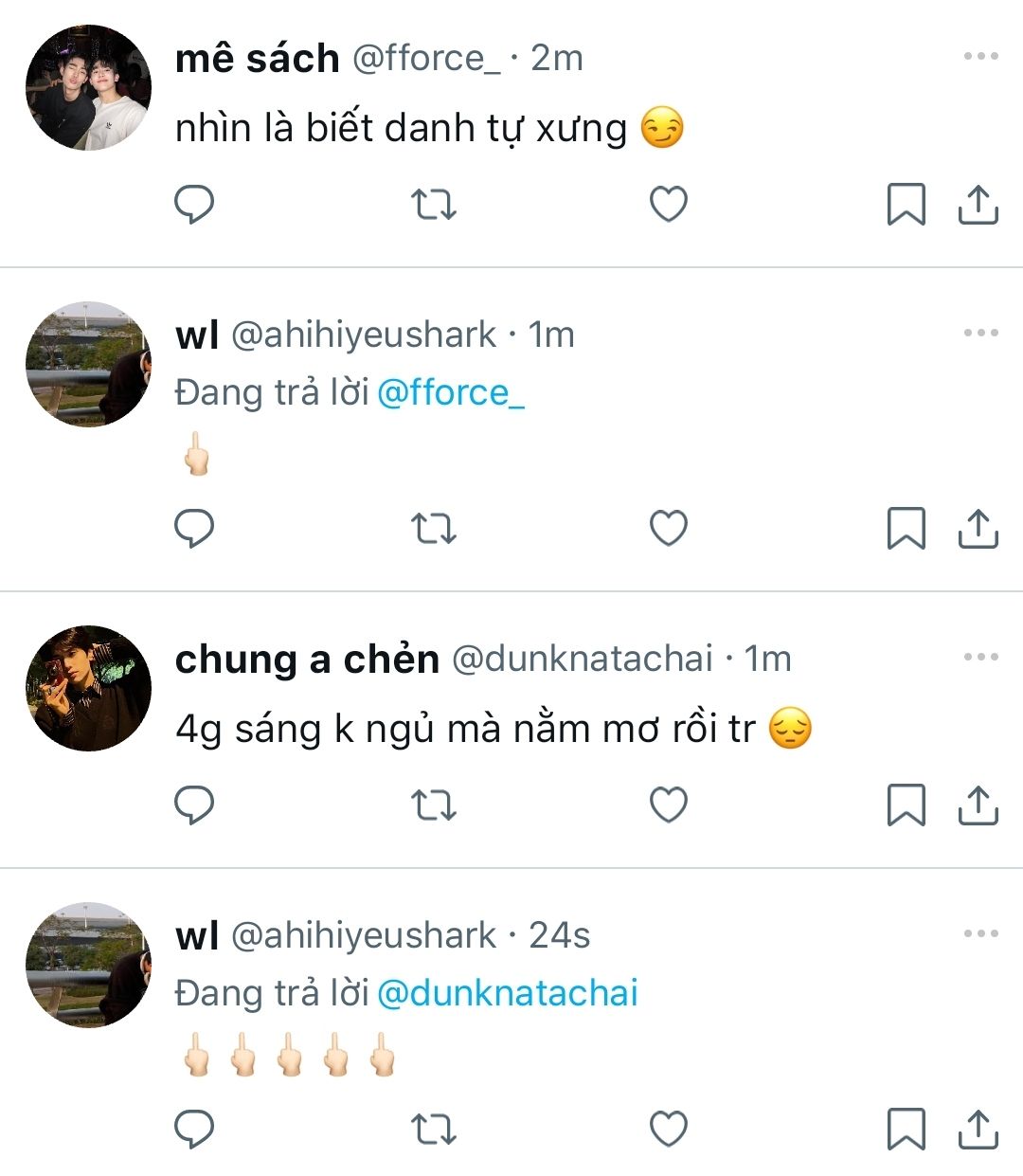Viewport: 1023px width, 1176px height.
Task: Open the @fforce_ mention link
Action: click(450, 392)
